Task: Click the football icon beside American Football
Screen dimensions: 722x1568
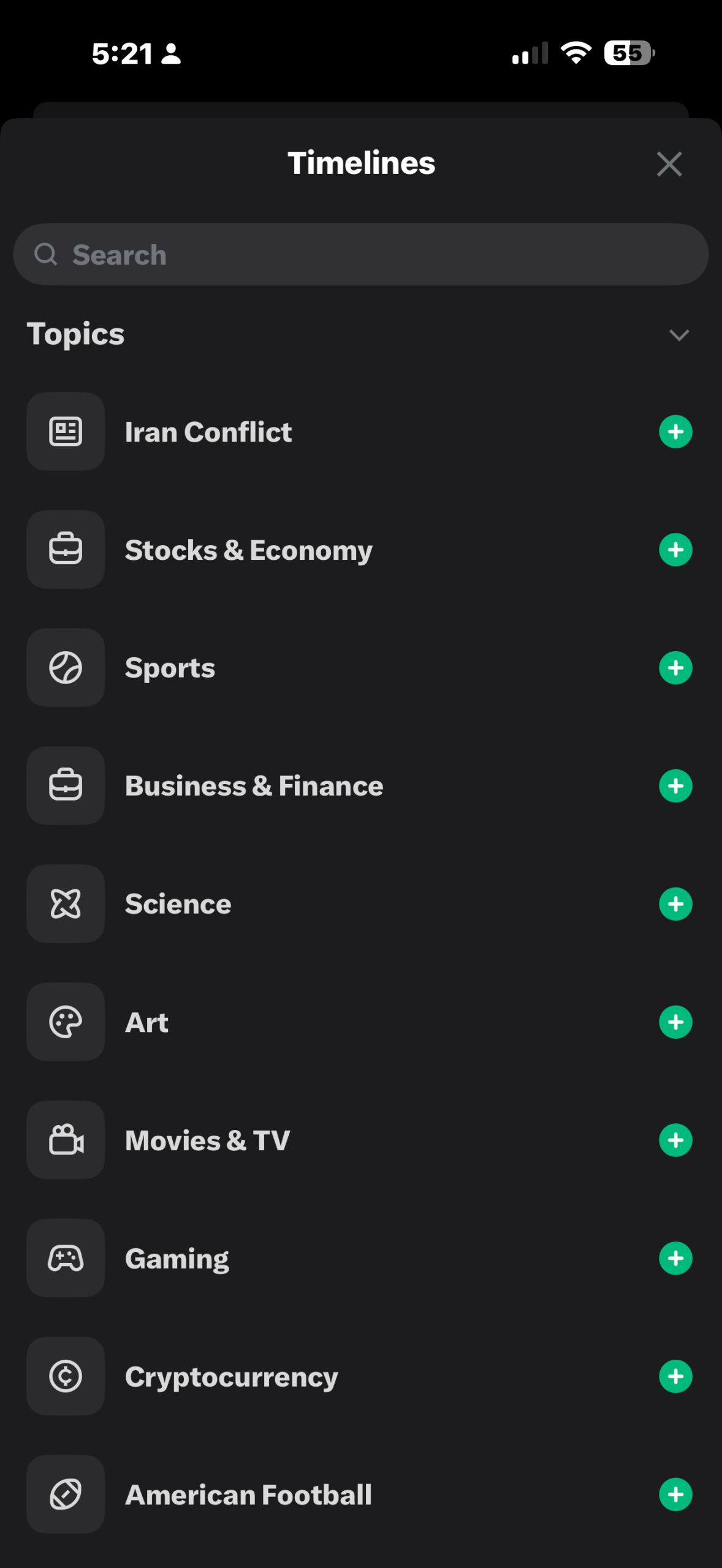Action: coord(65,1493)
